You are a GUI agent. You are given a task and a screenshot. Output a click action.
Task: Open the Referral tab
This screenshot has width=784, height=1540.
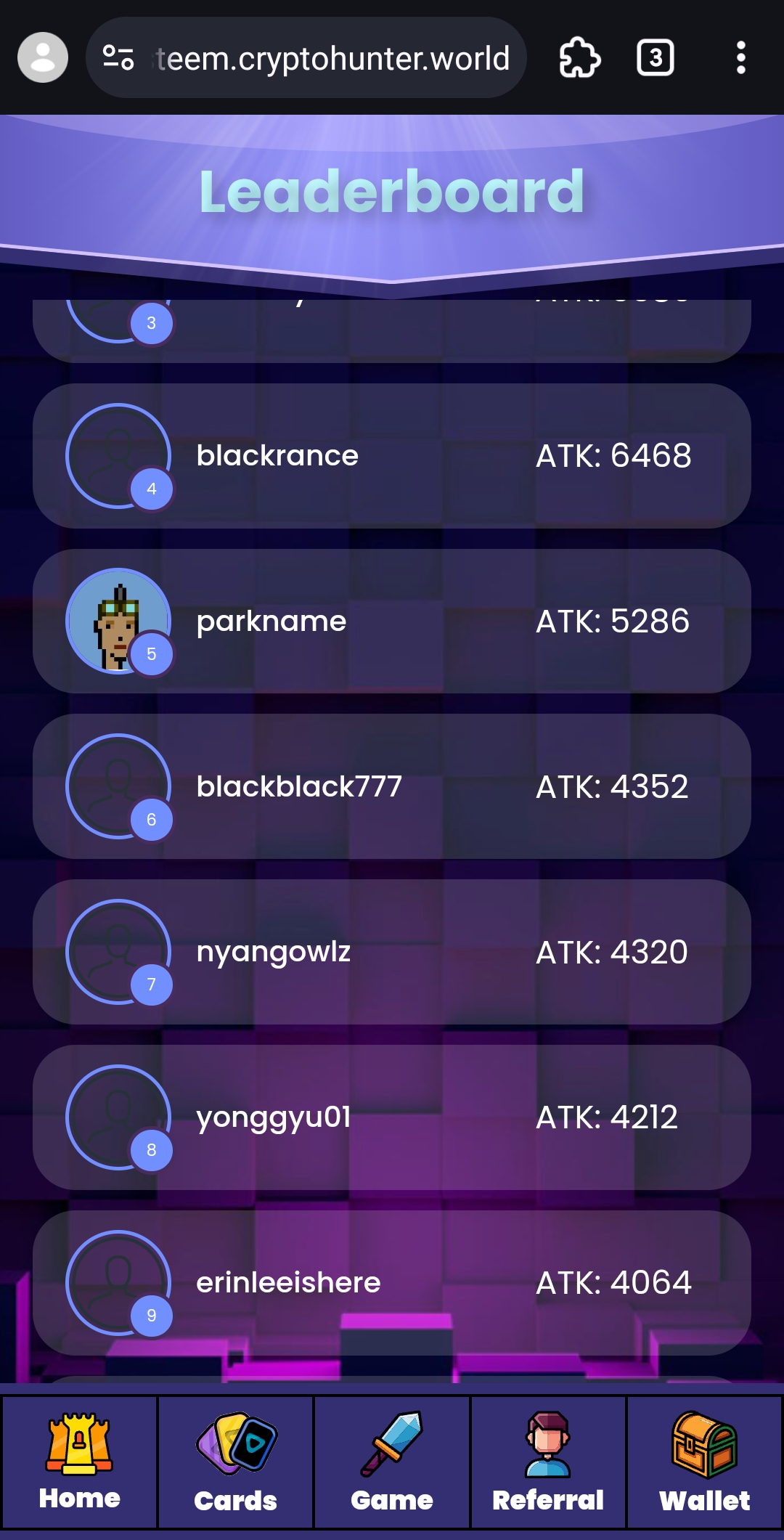548,1461
